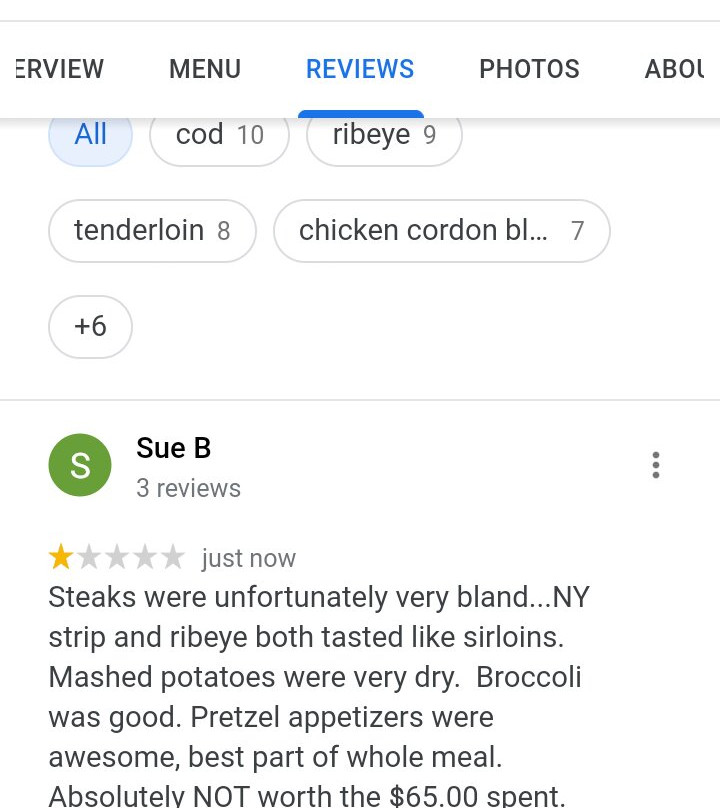Filter reviews by cod
Viewport: 720px width, 808px height.
pyautogui.click(x=219, y=137)
